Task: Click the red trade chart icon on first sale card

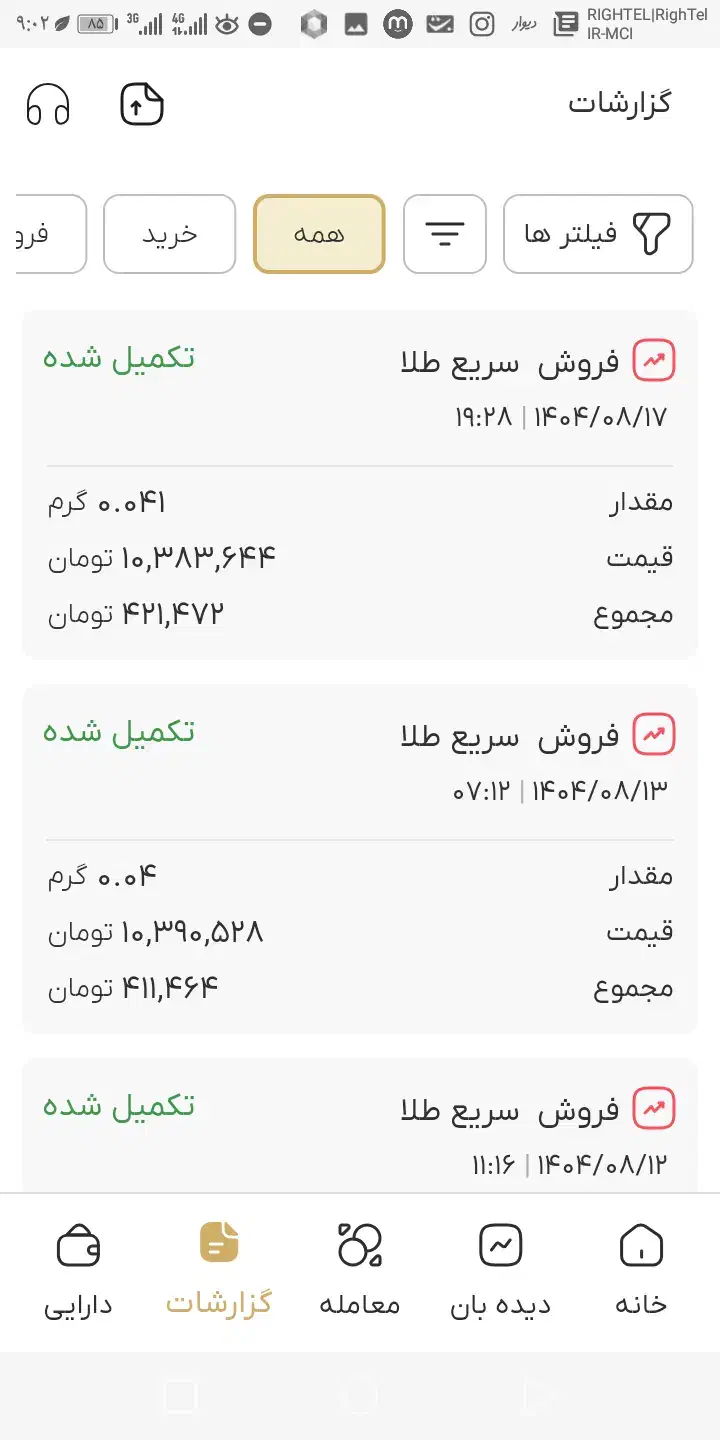Action: pyautogui.click(x=654, y=360)
